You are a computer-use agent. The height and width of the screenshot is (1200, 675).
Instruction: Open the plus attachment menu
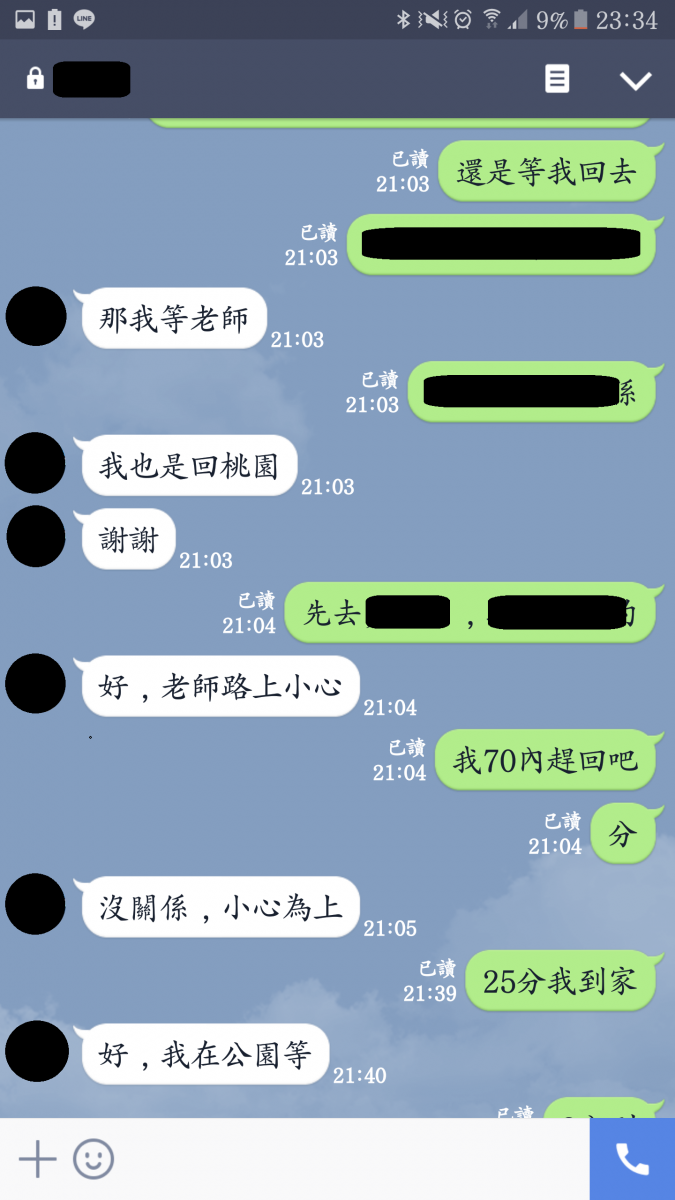tap(38, 1159)
